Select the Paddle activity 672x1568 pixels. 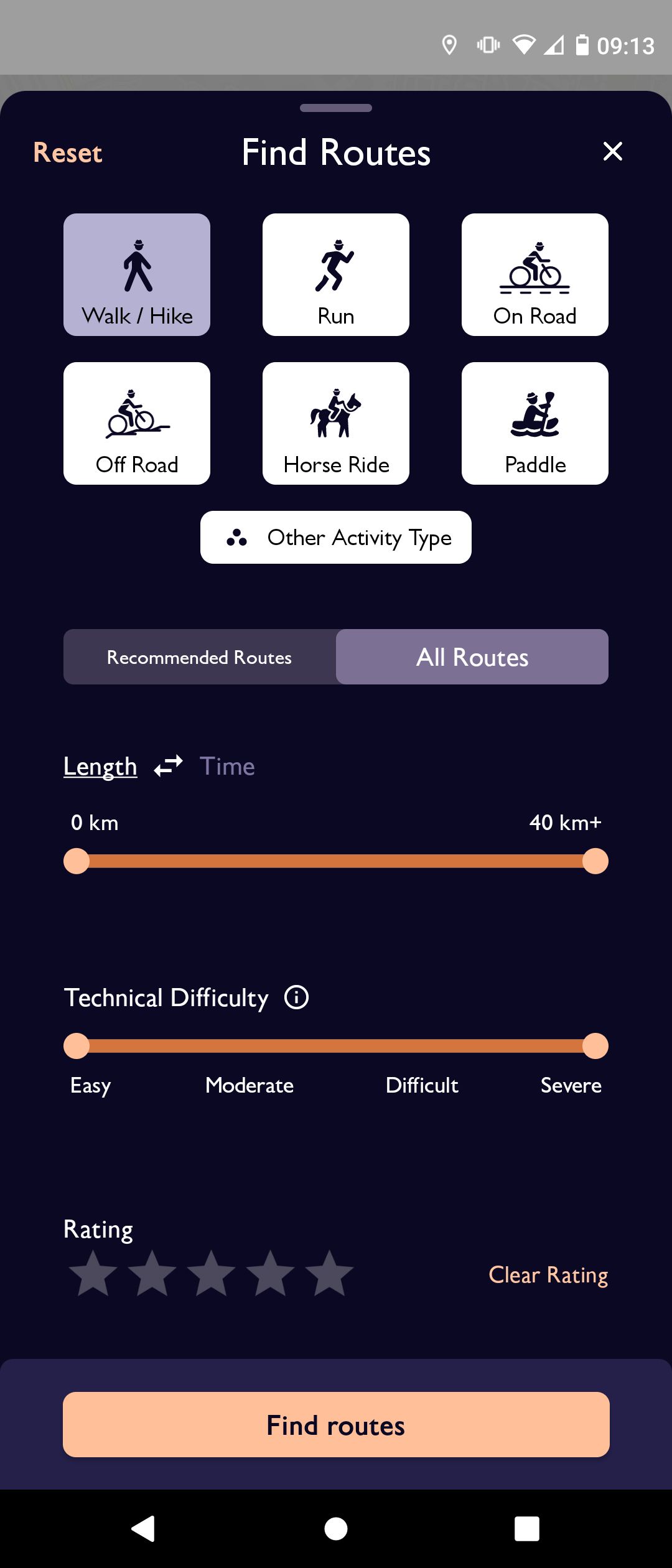pyautogui.click(x=534, y=423)
